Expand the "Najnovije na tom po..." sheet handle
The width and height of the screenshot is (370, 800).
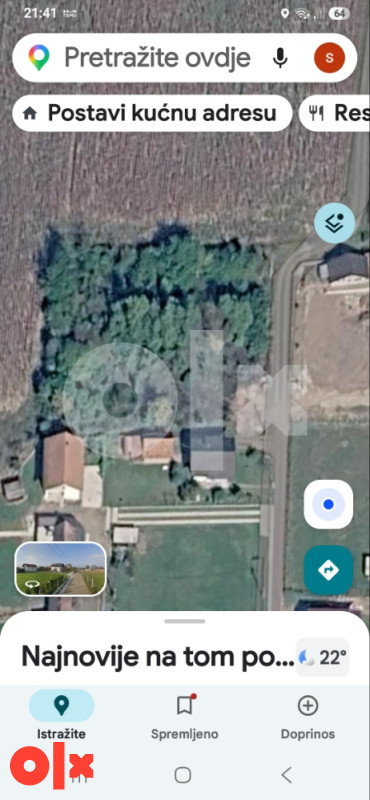click(x=185, y=621)
